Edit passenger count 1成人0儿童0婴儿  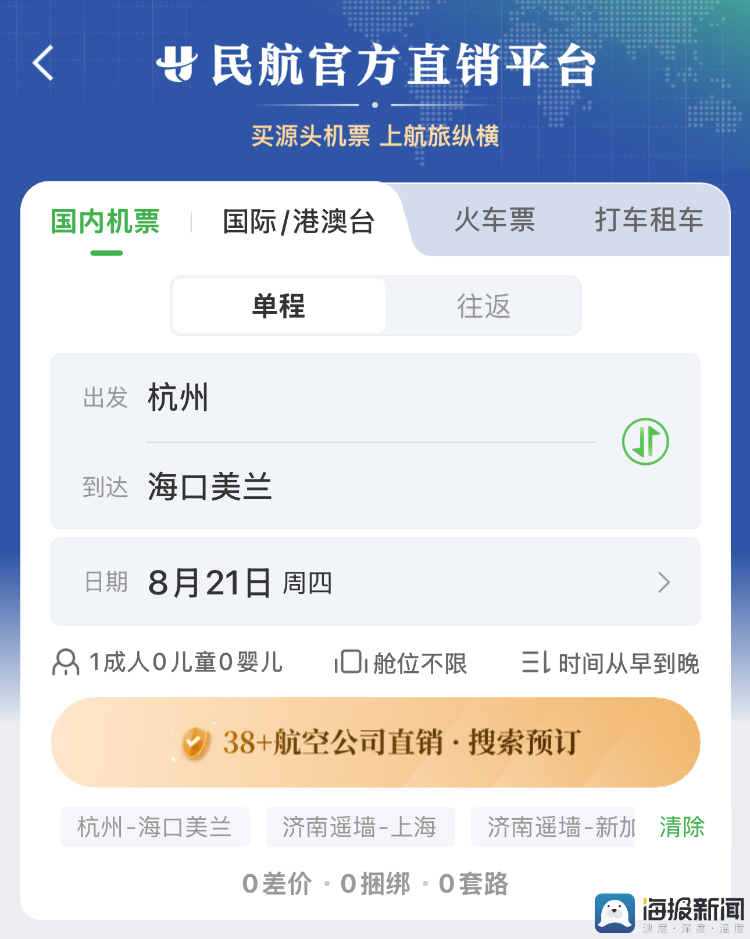pos(167,662)
